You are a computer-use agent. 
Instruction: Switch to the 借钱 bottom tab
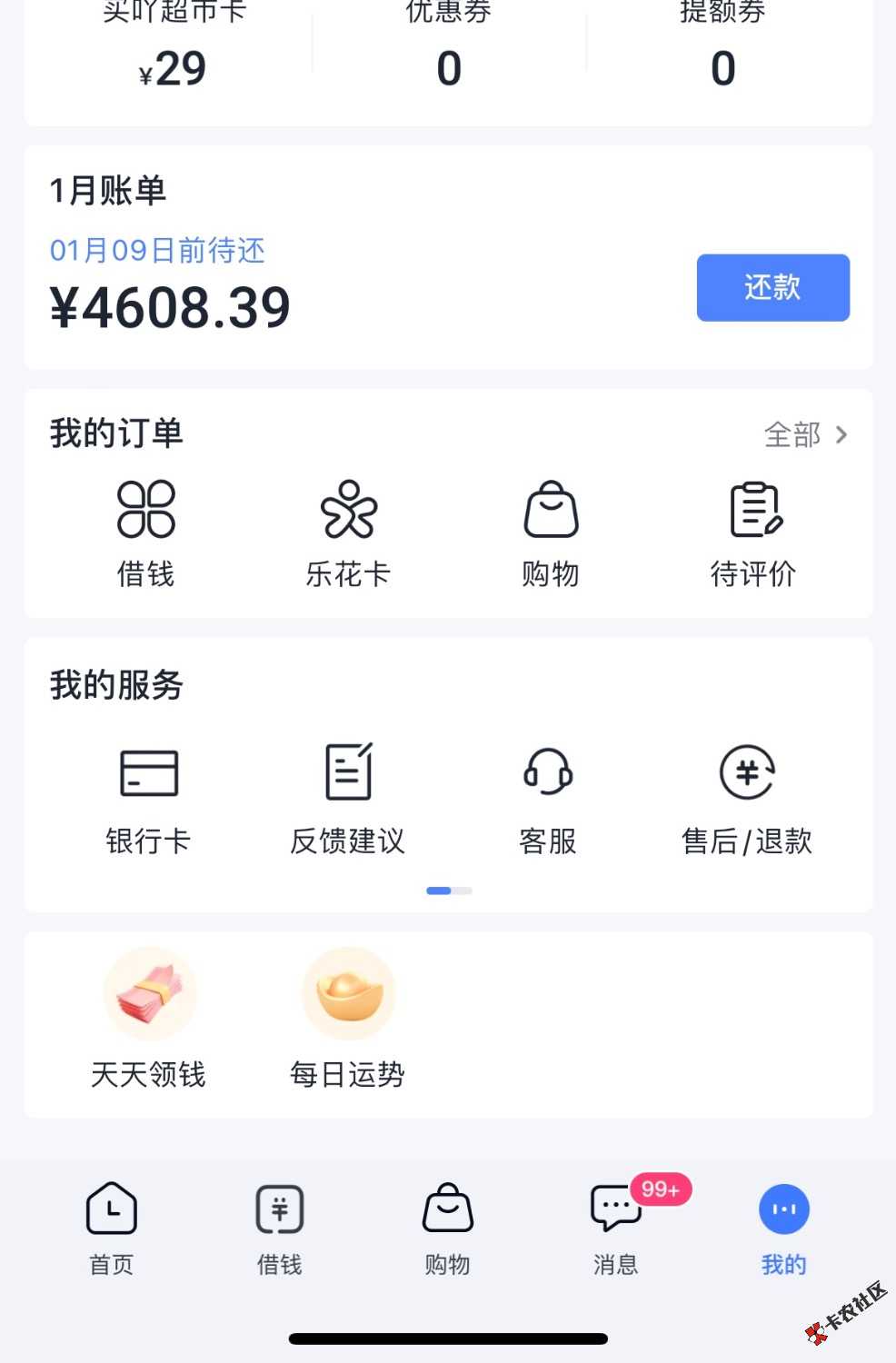(x=280, y=1228)
